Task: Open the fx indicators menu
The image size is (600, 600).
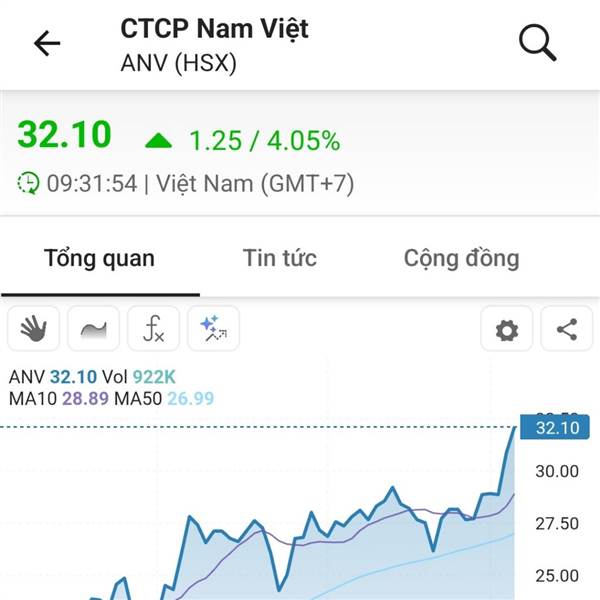Action: (x=153, y=328)
